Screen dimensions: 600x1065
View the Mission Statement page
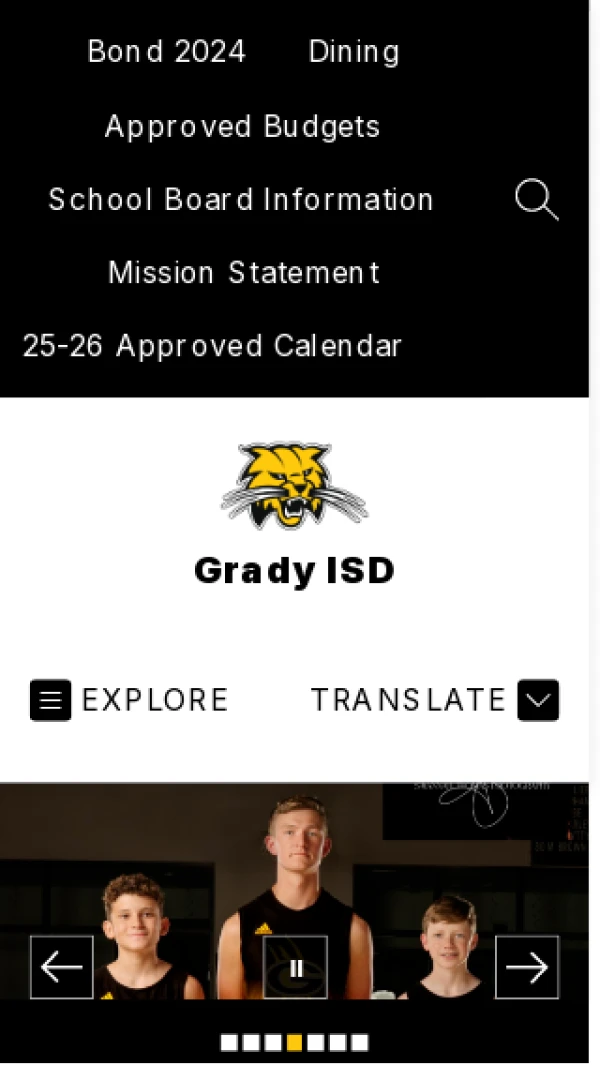(244, 273)
